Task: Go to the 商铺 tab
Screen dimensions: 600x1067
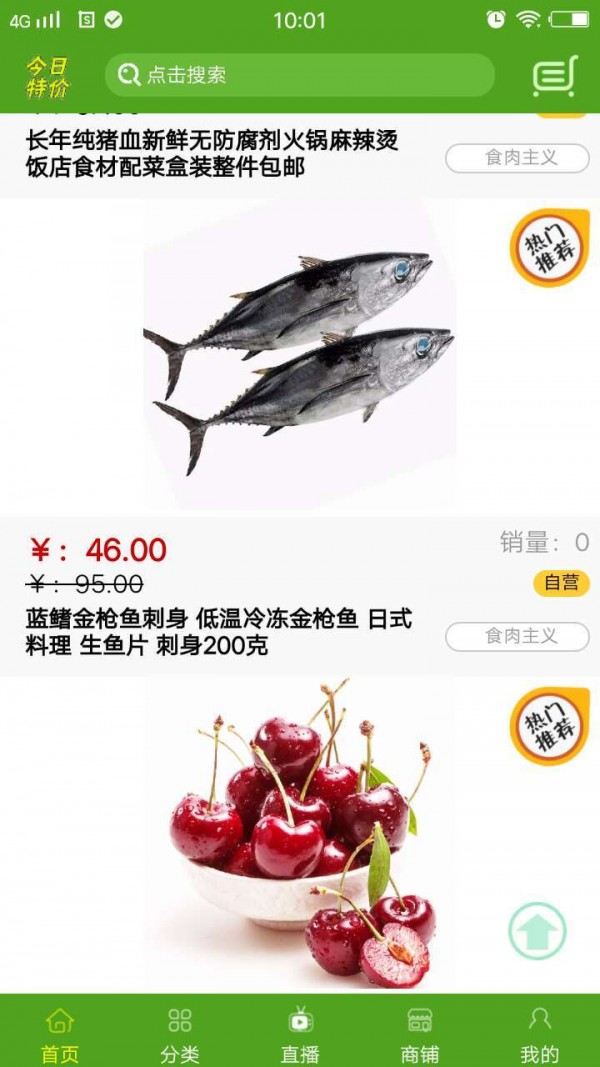Action: click(x=420, y=1034)
